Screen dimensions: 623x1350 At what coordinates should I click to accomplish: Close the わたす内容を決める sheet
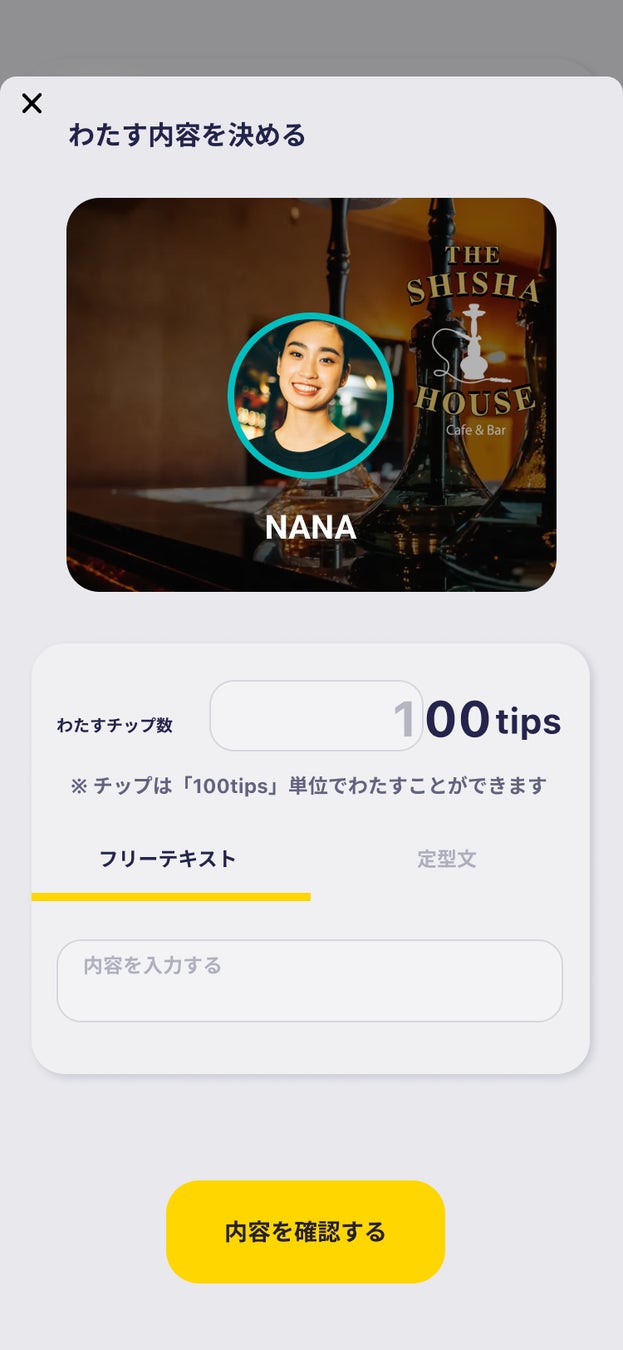[x=32, y=103]
